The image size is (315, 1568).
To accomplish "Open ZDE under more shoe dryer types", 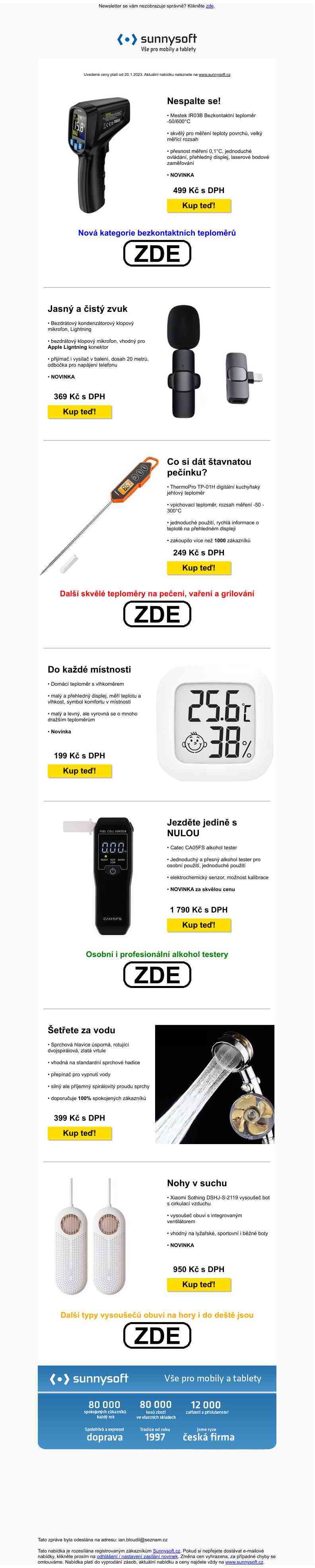I will click(157, 1336).
